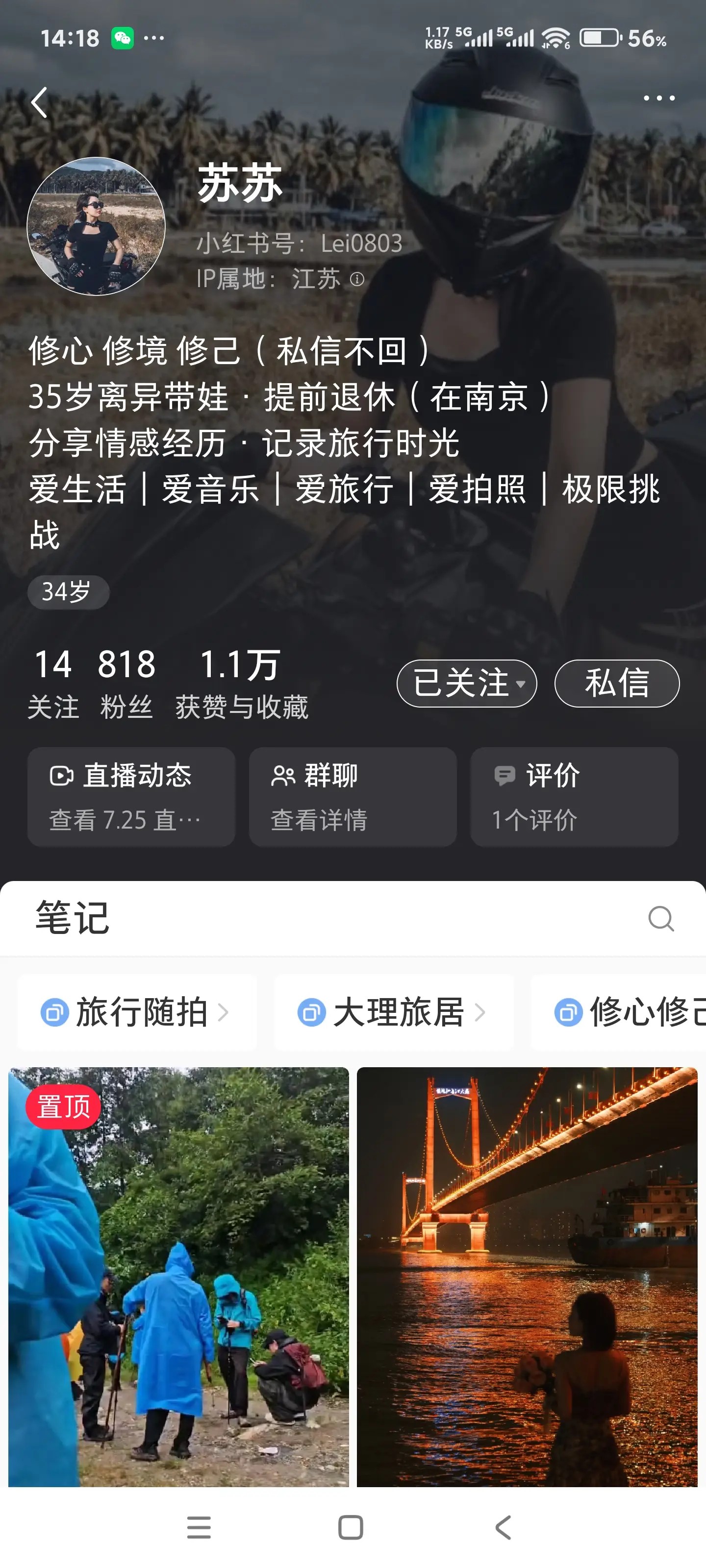
Task: Search within this user's 笔记
Action: point(660,919)
